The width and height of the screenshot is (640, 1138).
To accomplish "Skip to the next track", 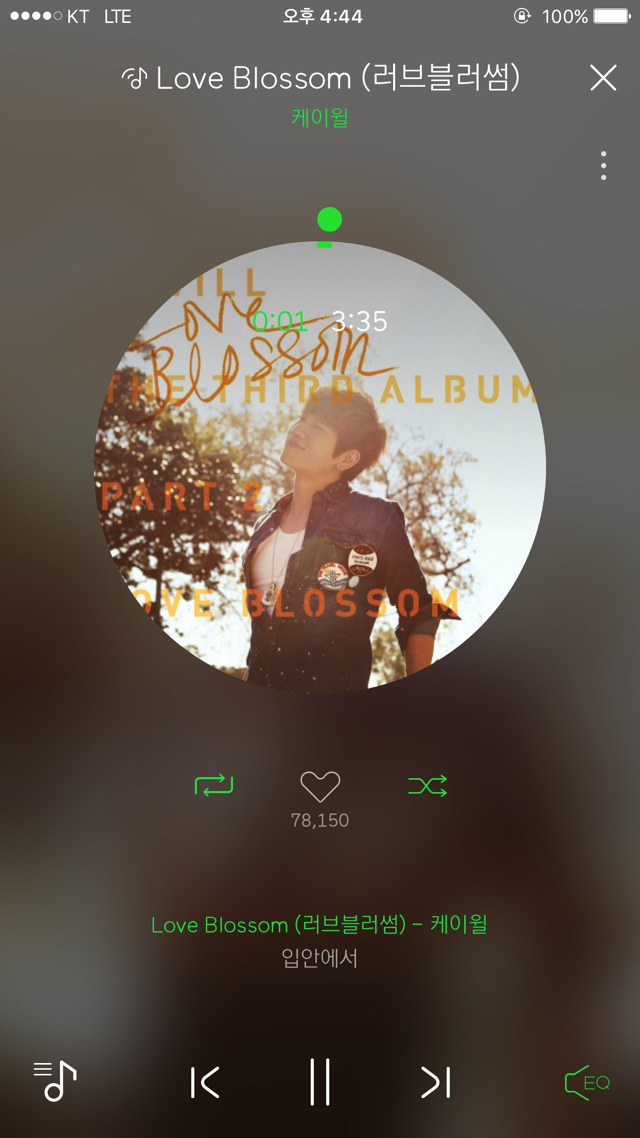I will 436,1082.
